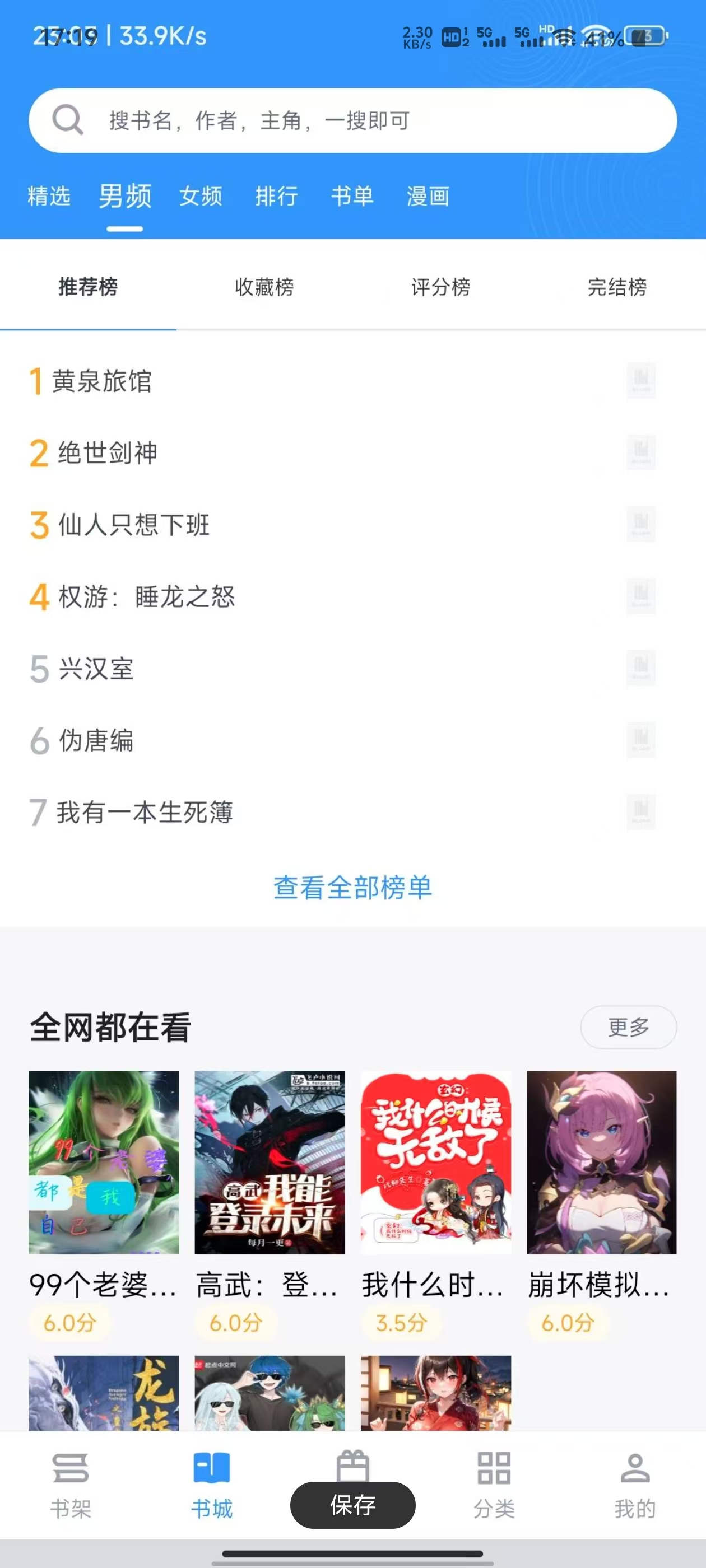View the 完结榜 ranking
Screen dimensions: 706x1568
617,287
